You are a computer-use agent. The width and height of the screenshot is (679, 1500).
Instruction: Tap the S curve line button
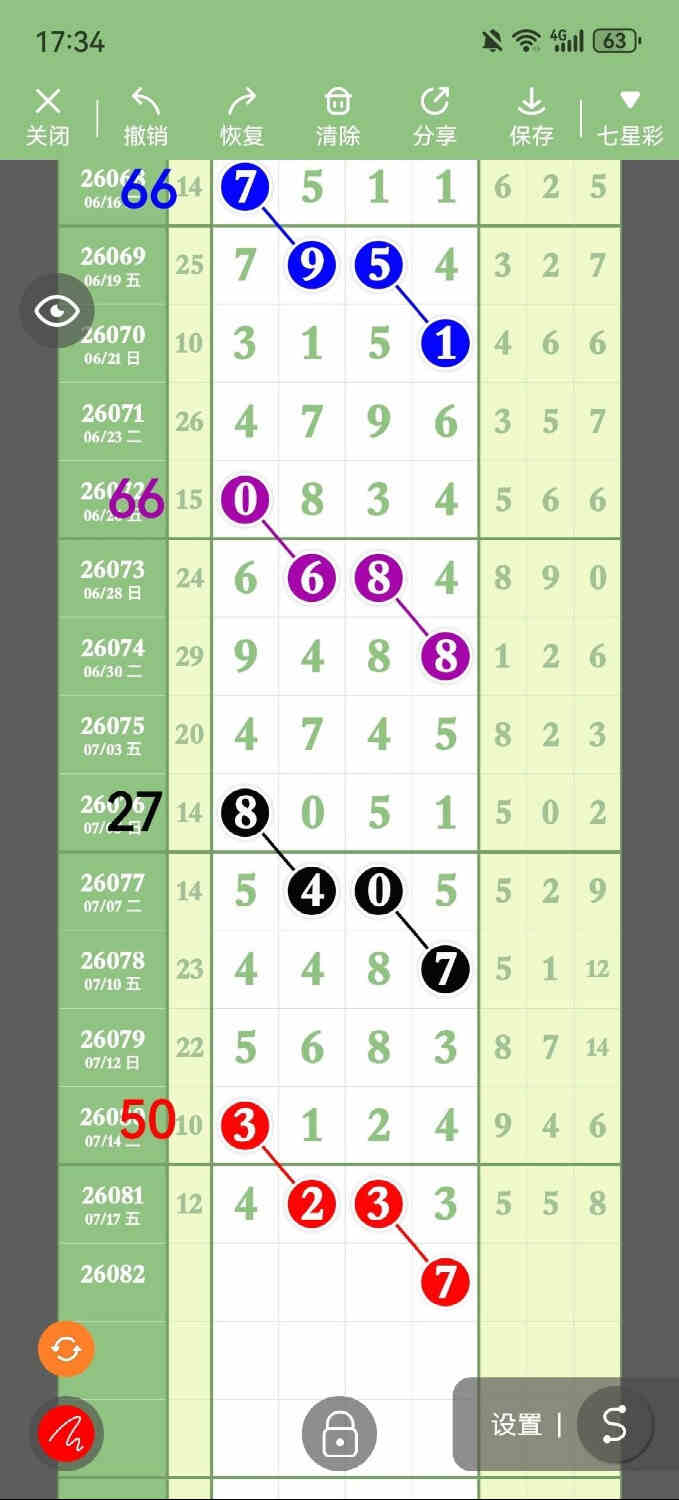[614, 1425]
